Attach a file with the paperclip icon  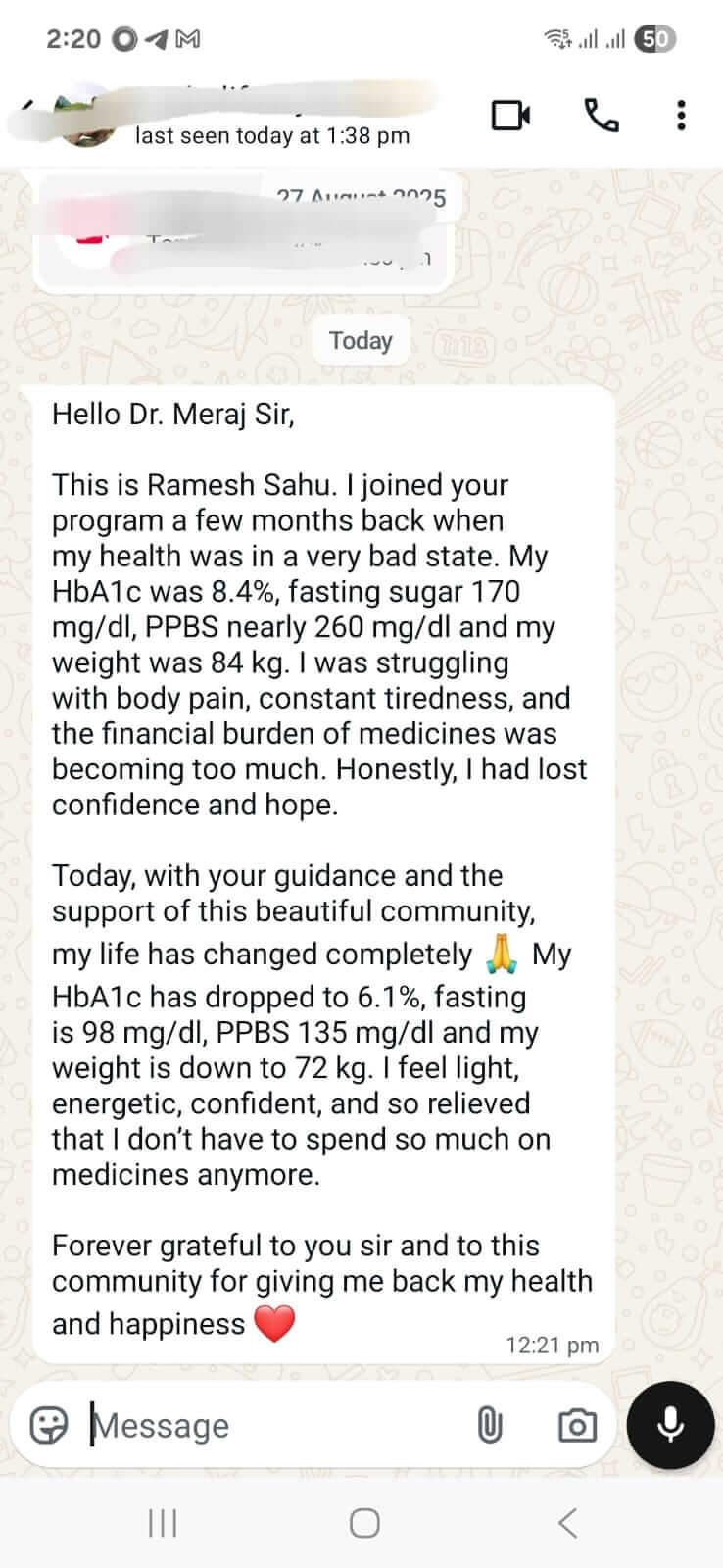(489, 1425)
